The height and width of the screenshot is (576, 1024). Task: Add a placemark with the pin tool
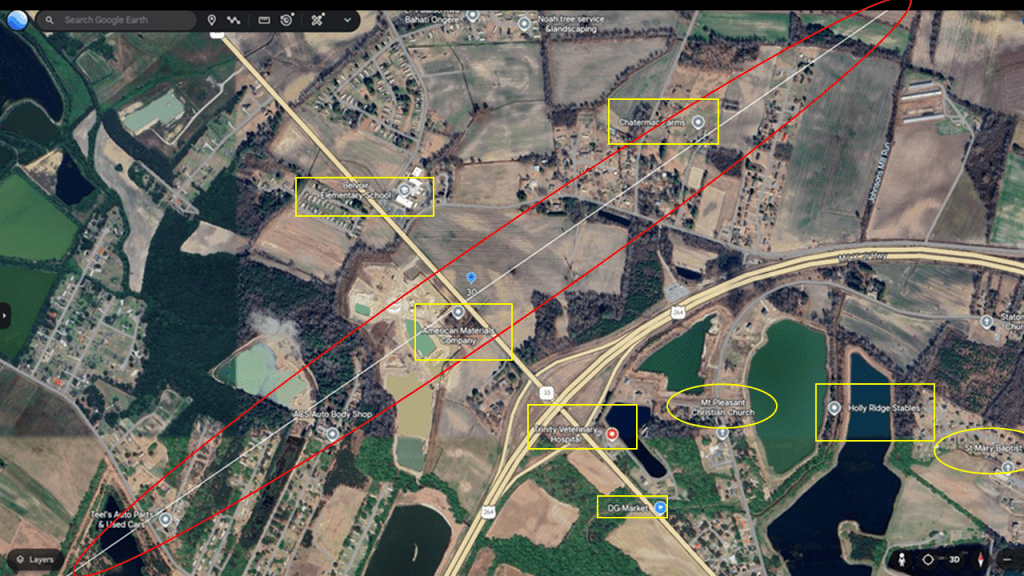pos(212,20)
